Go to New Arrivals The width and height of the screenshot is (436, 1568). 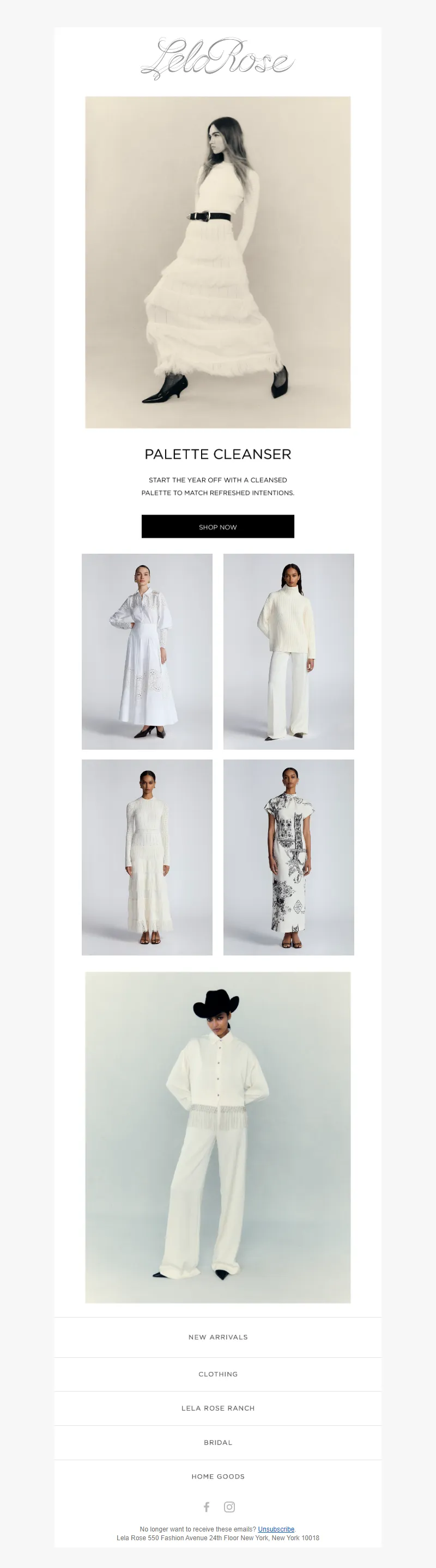(217, 1337)
